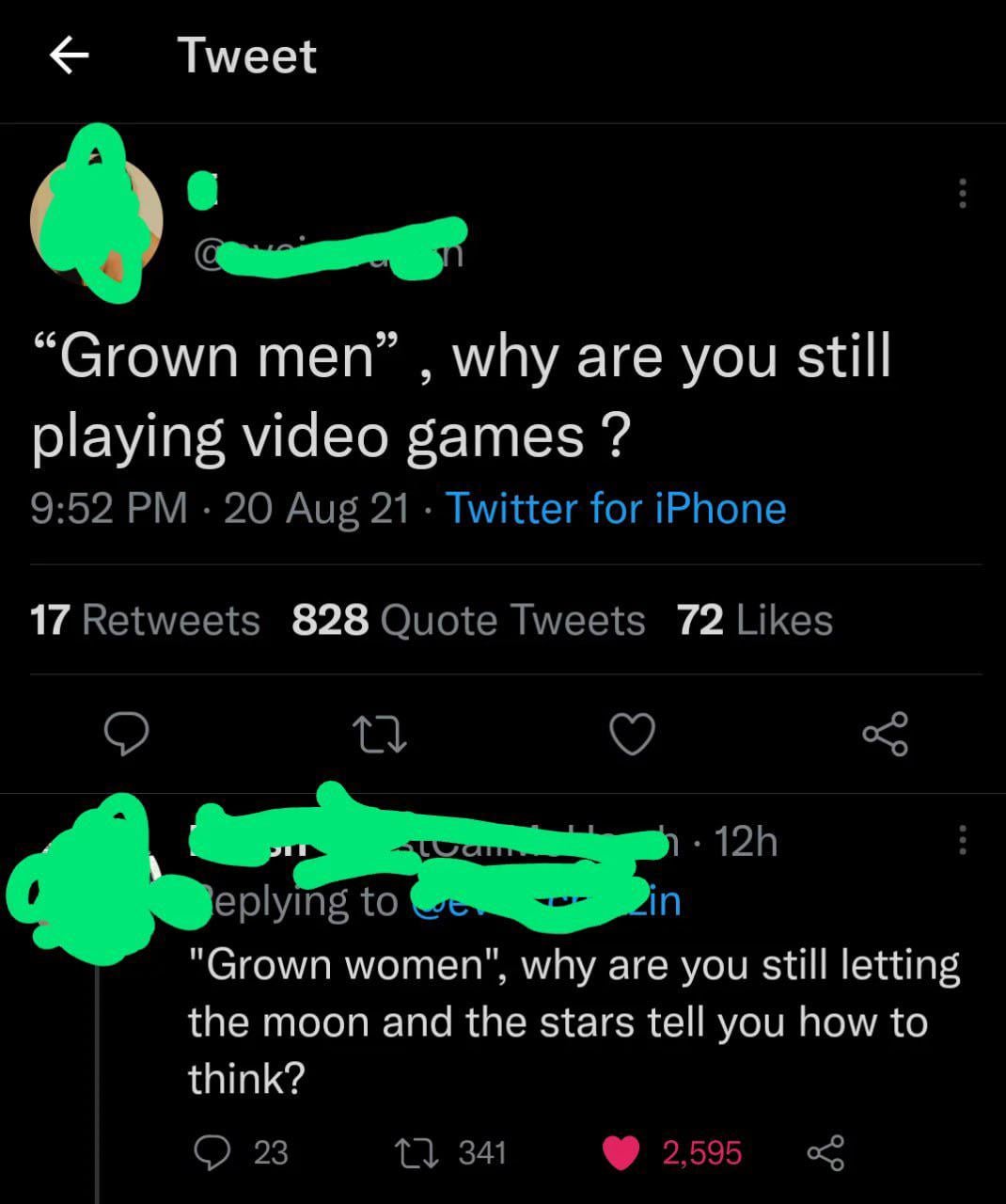Like the "Grown men" tweet
This screenshot has width=1006, height=1204.
633,735
